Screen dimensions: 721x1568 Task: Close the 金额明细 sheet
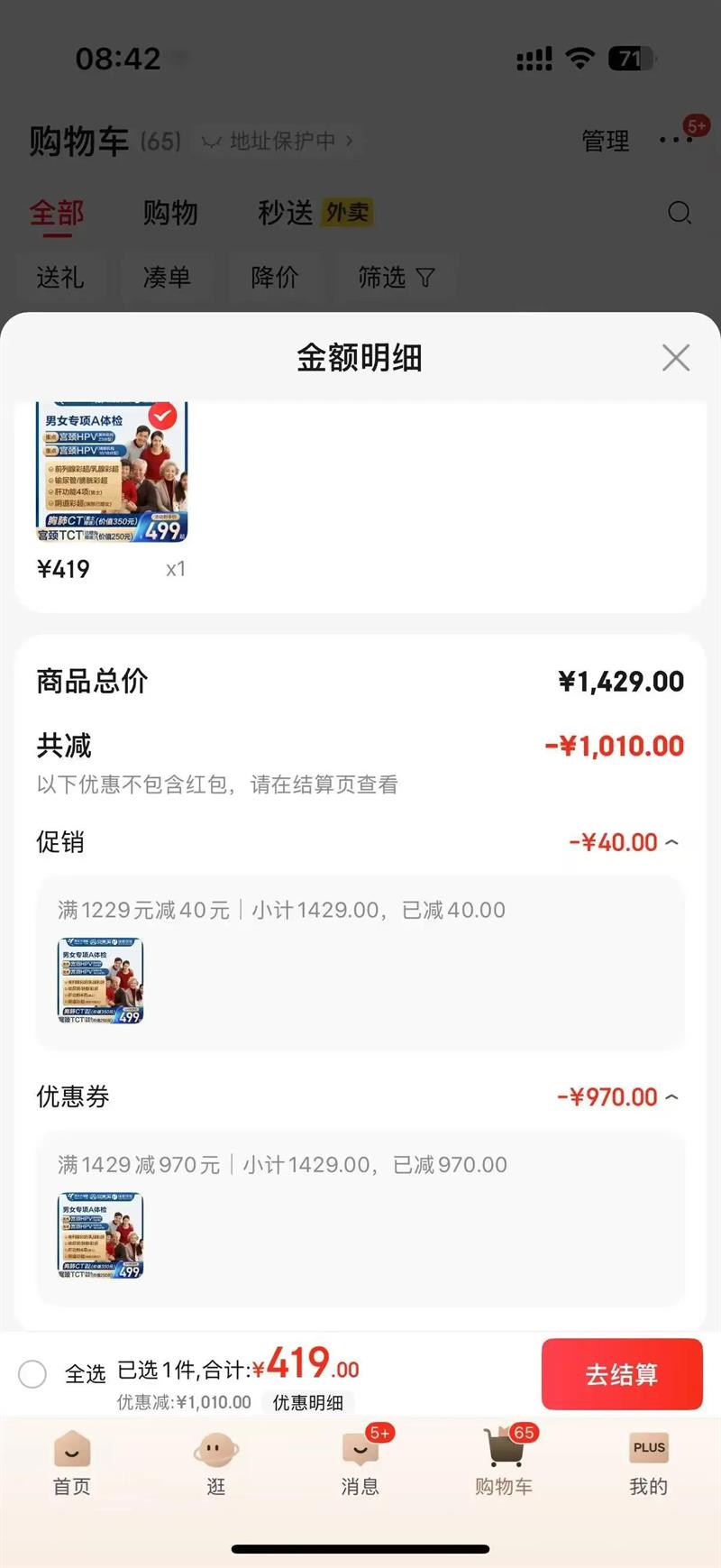(x=676, y=358)
